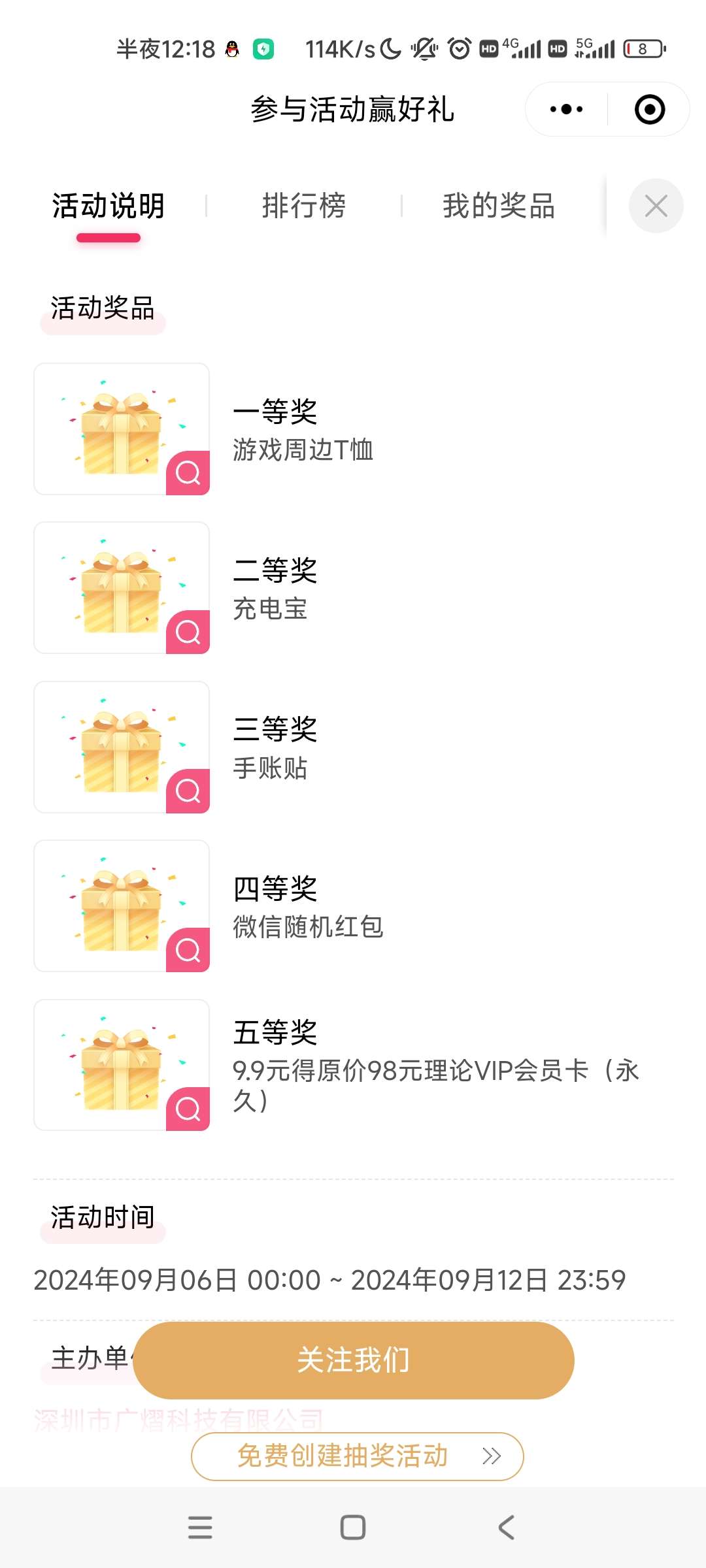
Task: Enlarge the 二等奖 充电宝 prize image
Action: (188, 632)
